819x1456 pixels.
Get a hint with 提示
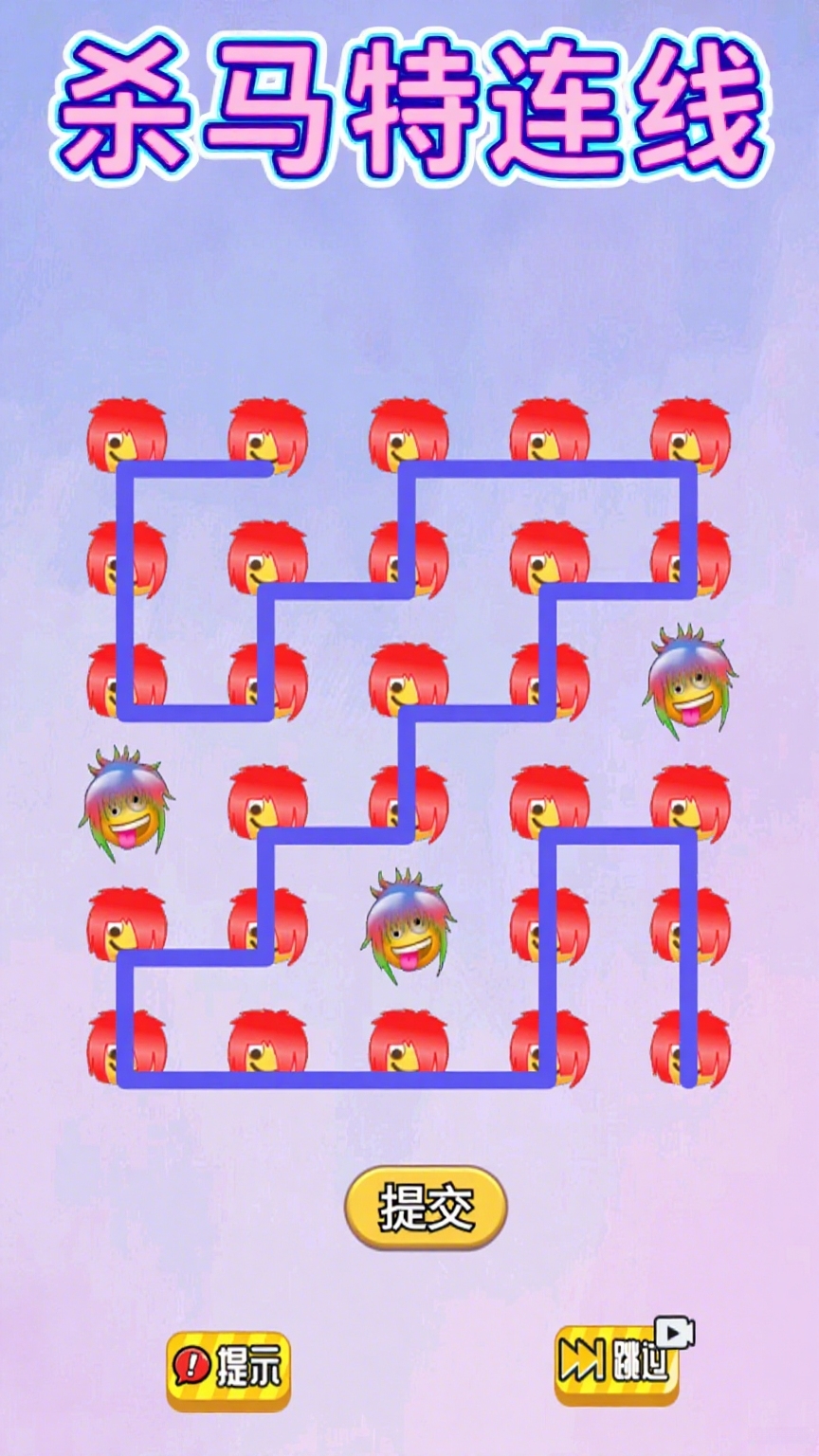[x=228, y=1369]
